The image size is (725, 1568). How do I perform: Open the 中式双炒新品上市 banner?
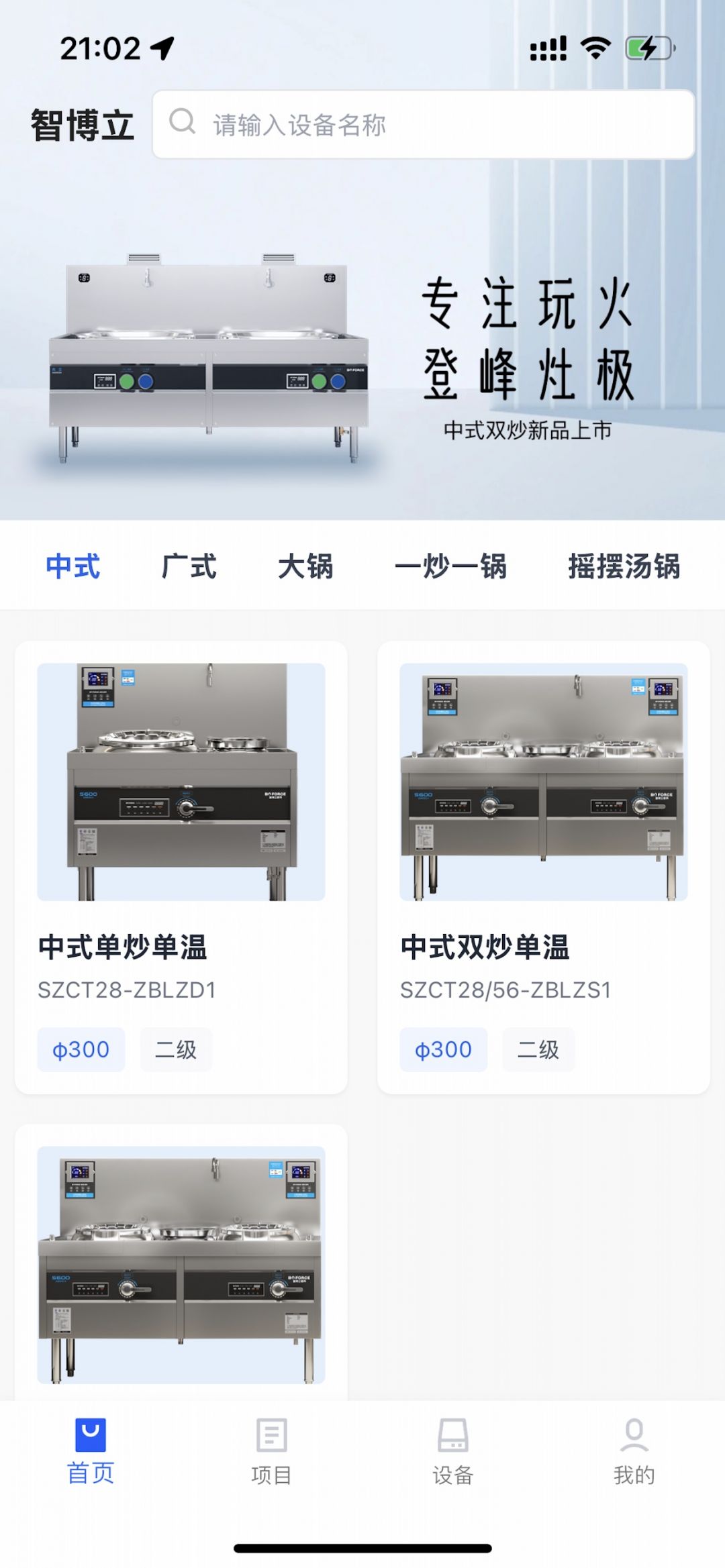pyautogui.click(x=362, y=356)
